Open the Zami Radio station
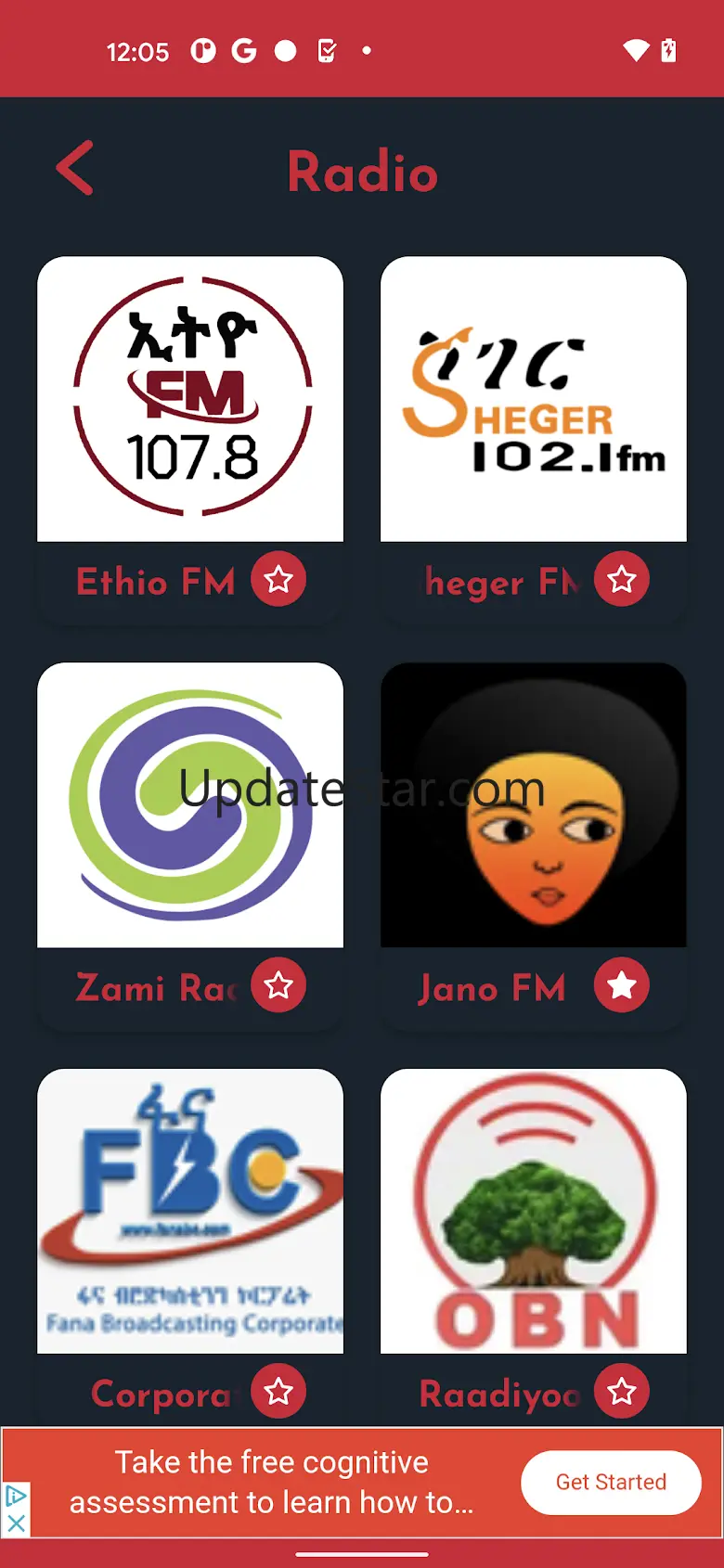 [x=190, y=804]
